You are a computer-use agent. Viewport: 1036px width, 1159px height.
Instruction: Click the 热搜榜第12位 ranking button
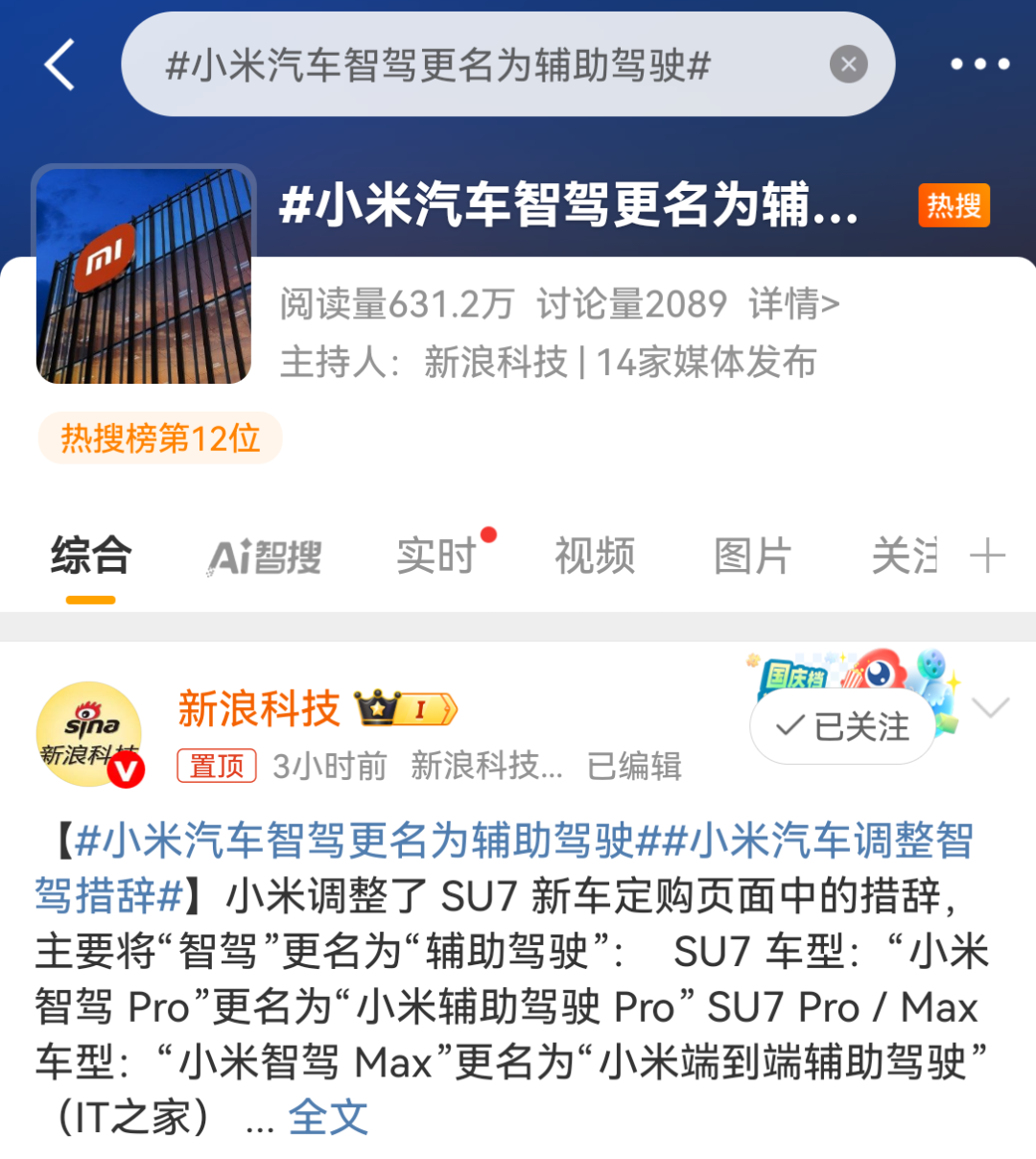(x=159, y=438)
